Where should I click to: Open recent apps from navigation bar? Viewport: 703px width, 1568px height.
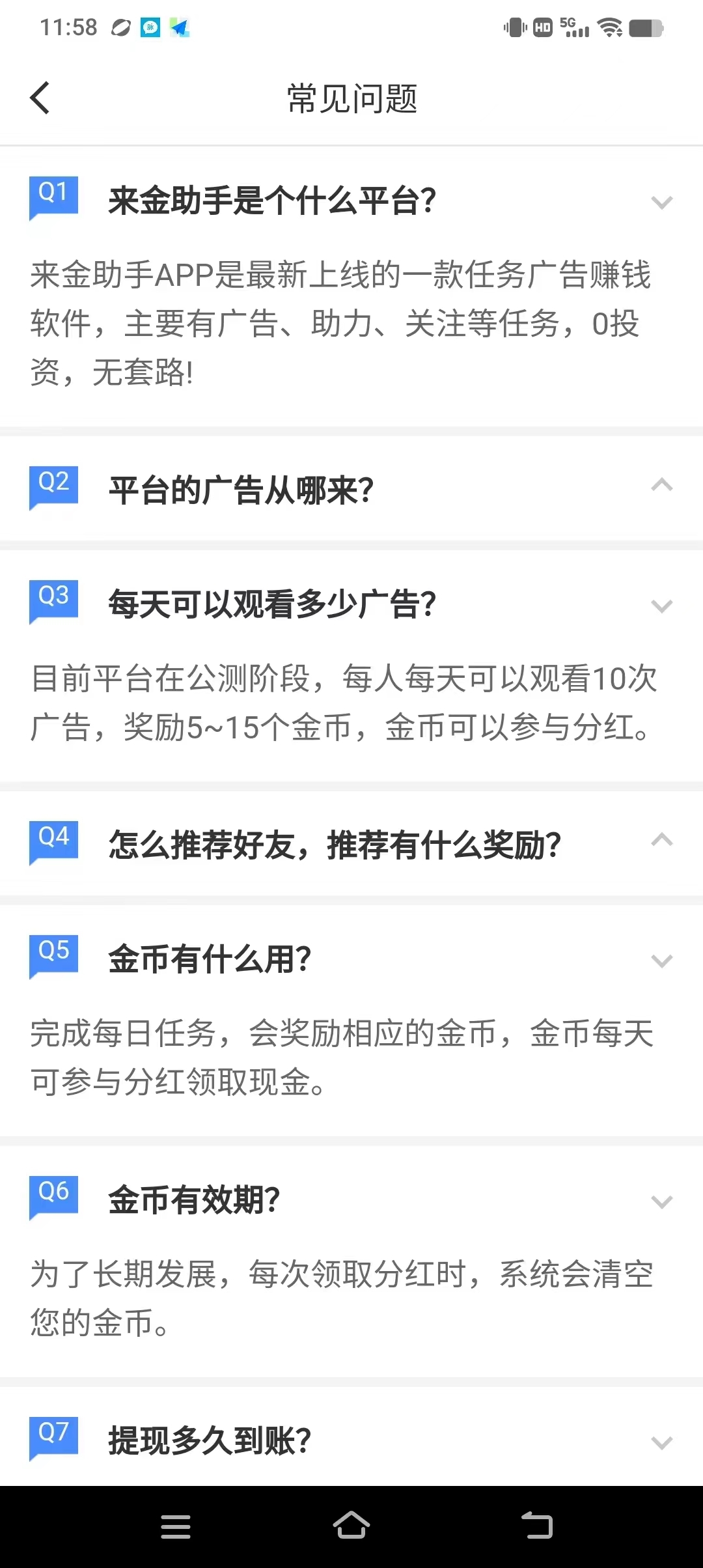[x=176, y=1526]
